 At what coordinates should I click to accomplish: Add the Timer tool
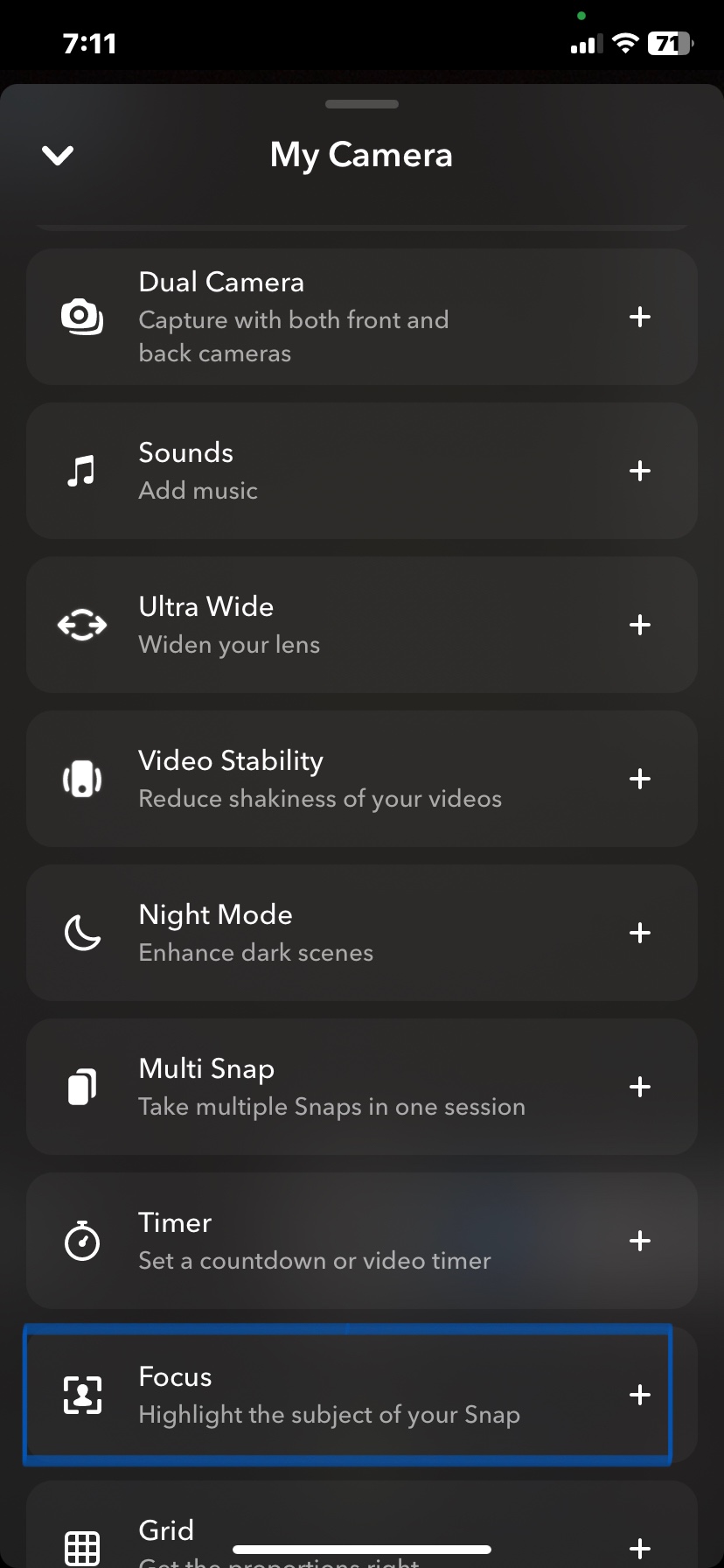click(640, 1241)
